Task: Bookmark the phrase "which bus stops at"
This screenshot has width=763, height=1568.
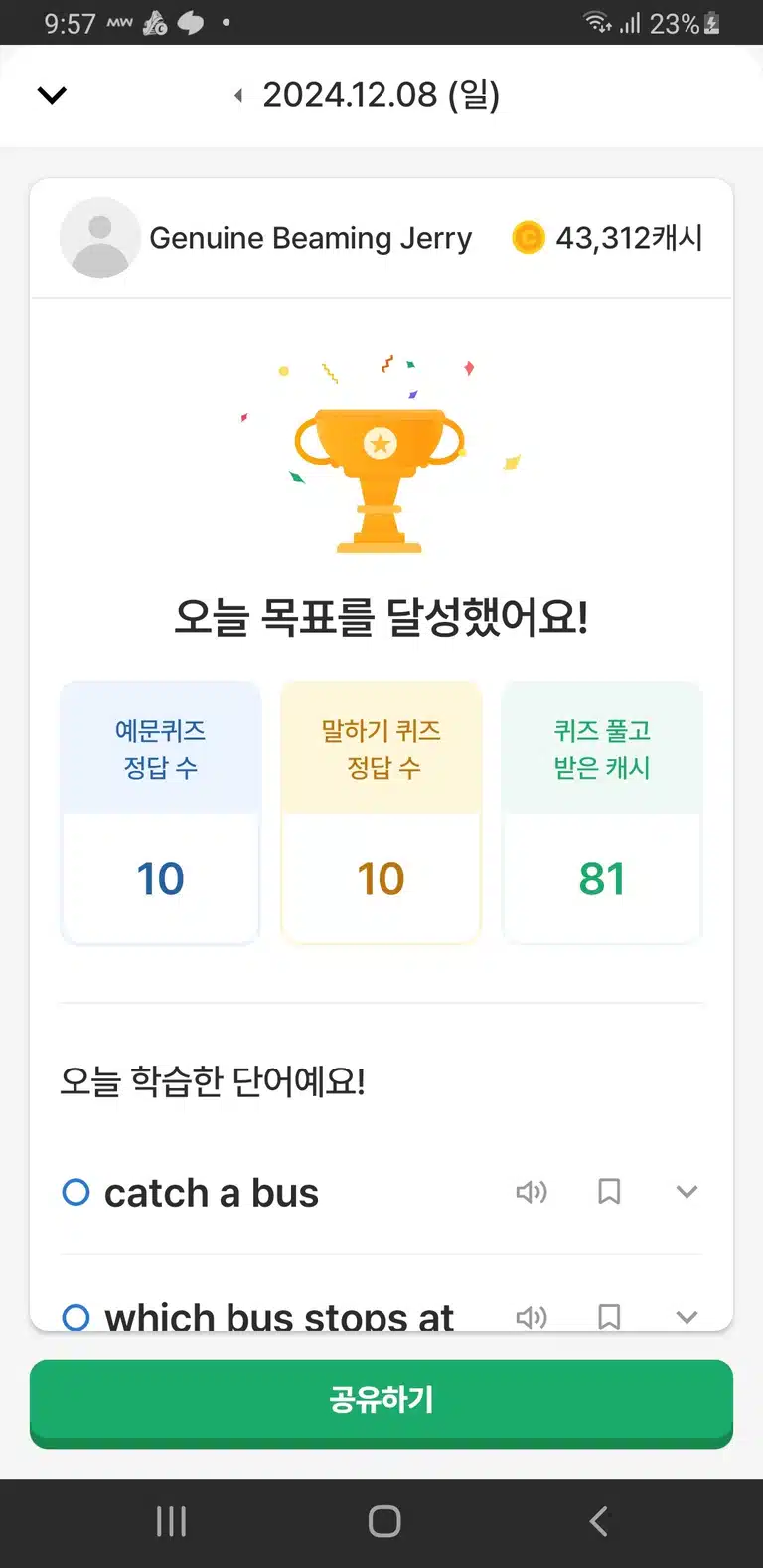Action: [x=609, y=1317]
